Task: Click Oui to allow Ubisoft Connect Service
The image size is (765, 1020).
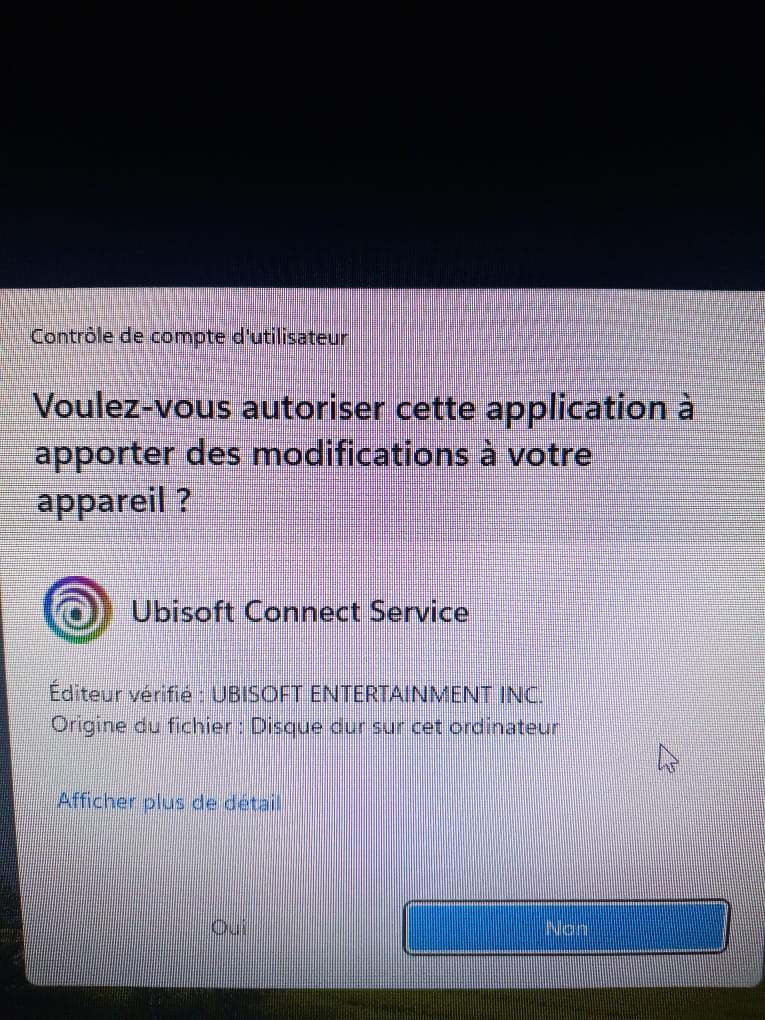Action: [229, 928]
